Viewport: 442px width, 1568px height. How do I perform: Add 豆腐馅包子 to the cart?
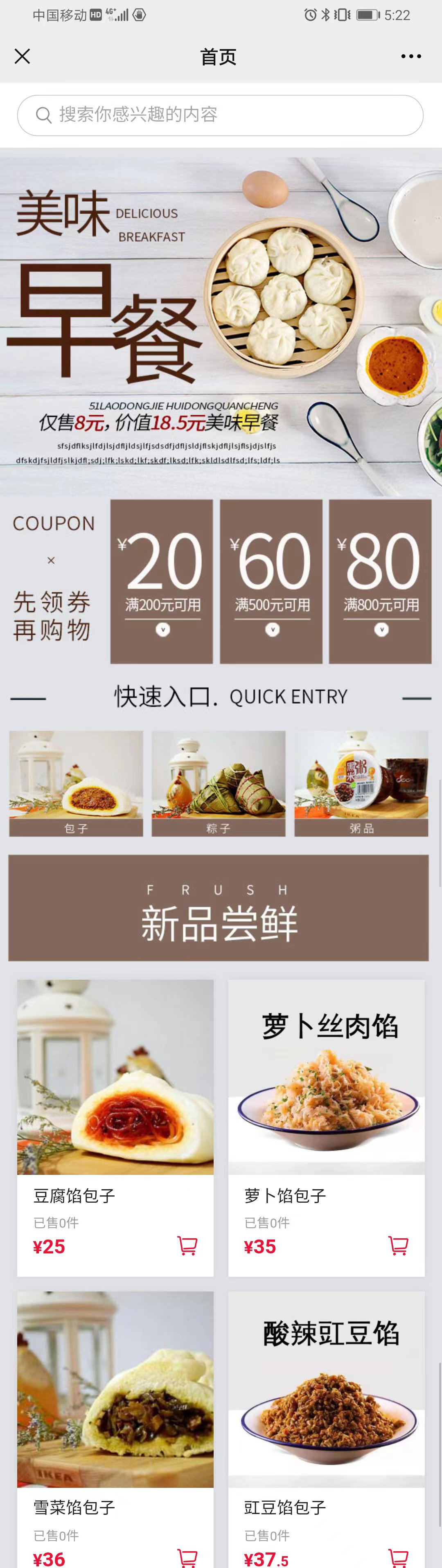coord(187,1245)
